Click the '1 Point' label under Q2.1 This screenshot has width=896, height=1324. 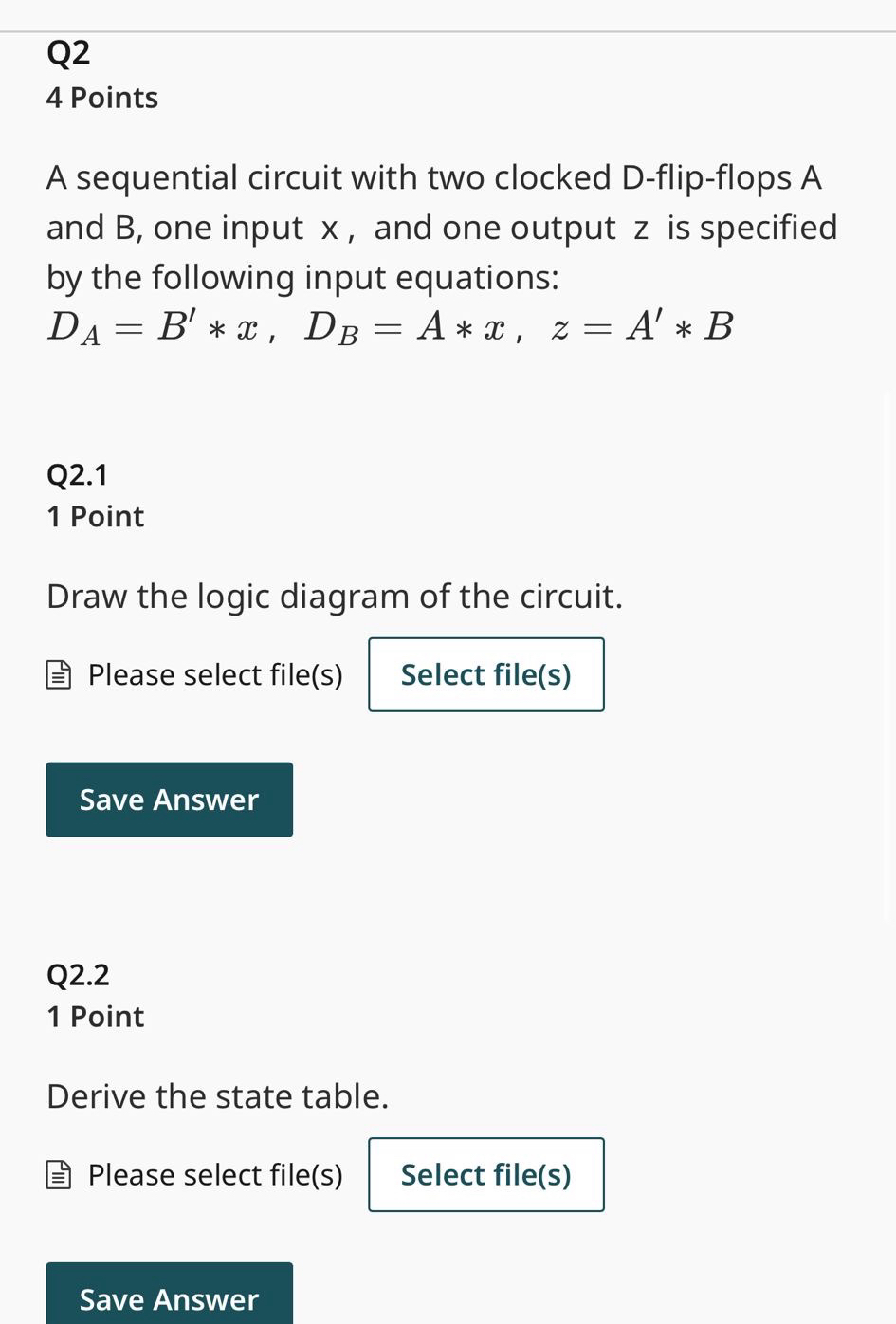tap(95, 516)
